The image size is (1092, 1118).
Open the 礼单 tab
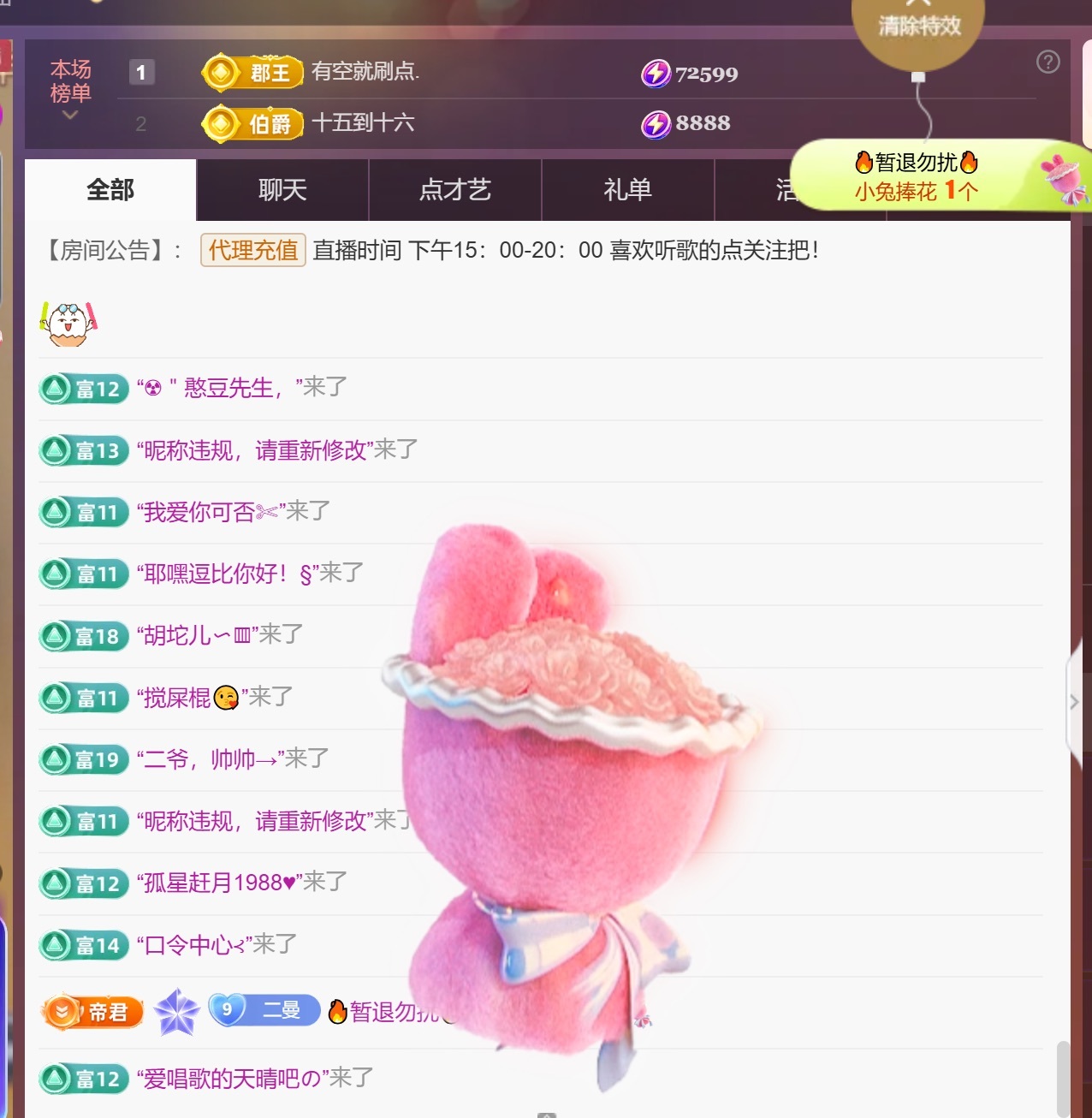[x=627, y=190]
